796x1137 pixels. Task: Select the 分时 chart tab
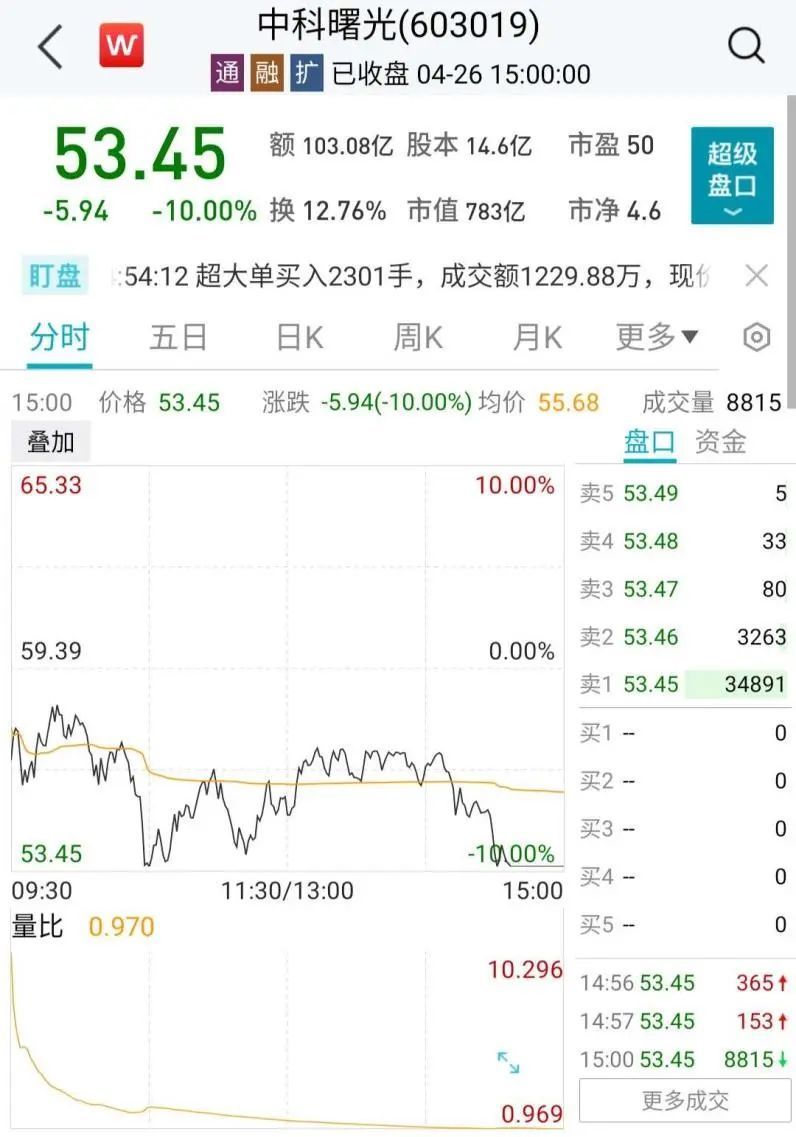[59, 338]
